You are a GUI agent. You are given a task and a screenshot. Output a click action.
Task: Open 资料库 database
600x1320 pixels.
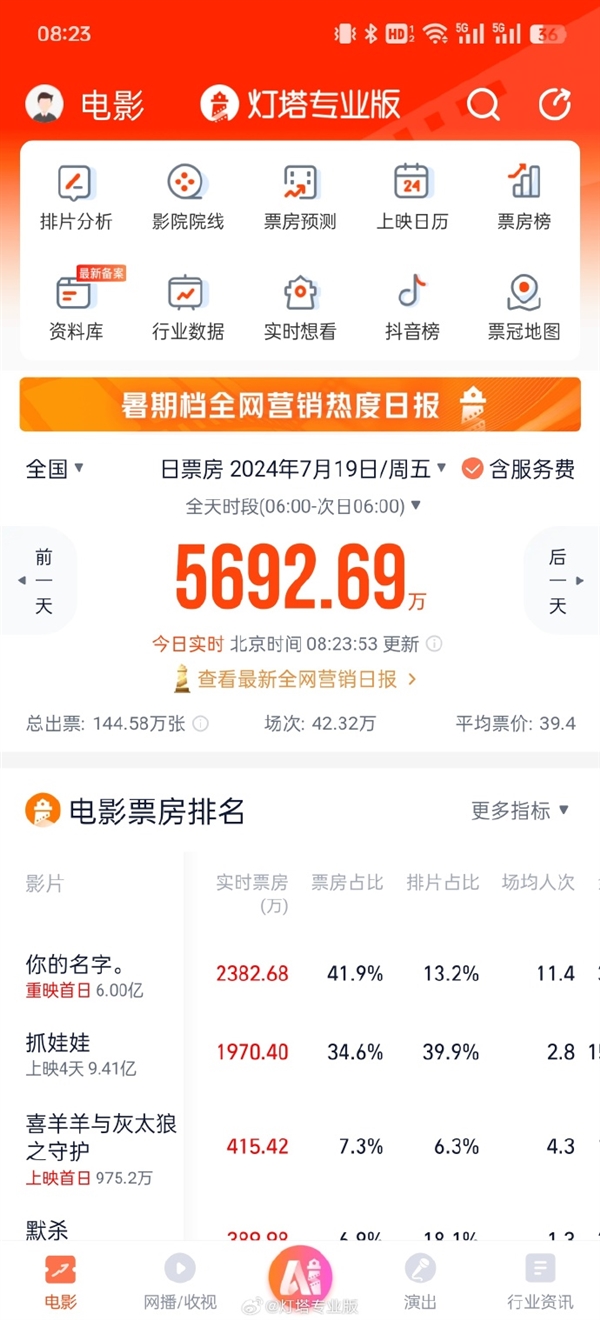click(x=75, y=307)
